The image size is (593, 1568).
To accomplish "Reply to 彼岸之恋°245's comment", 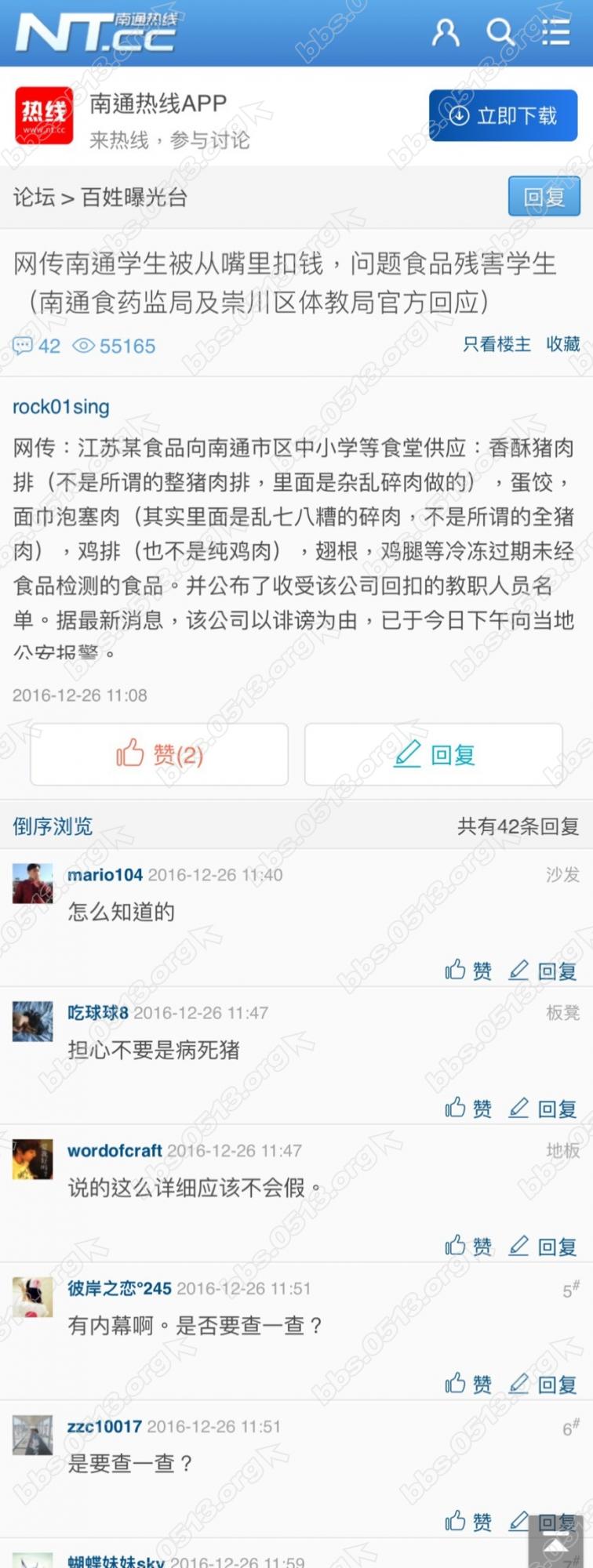I will (x=543, y=1384).
